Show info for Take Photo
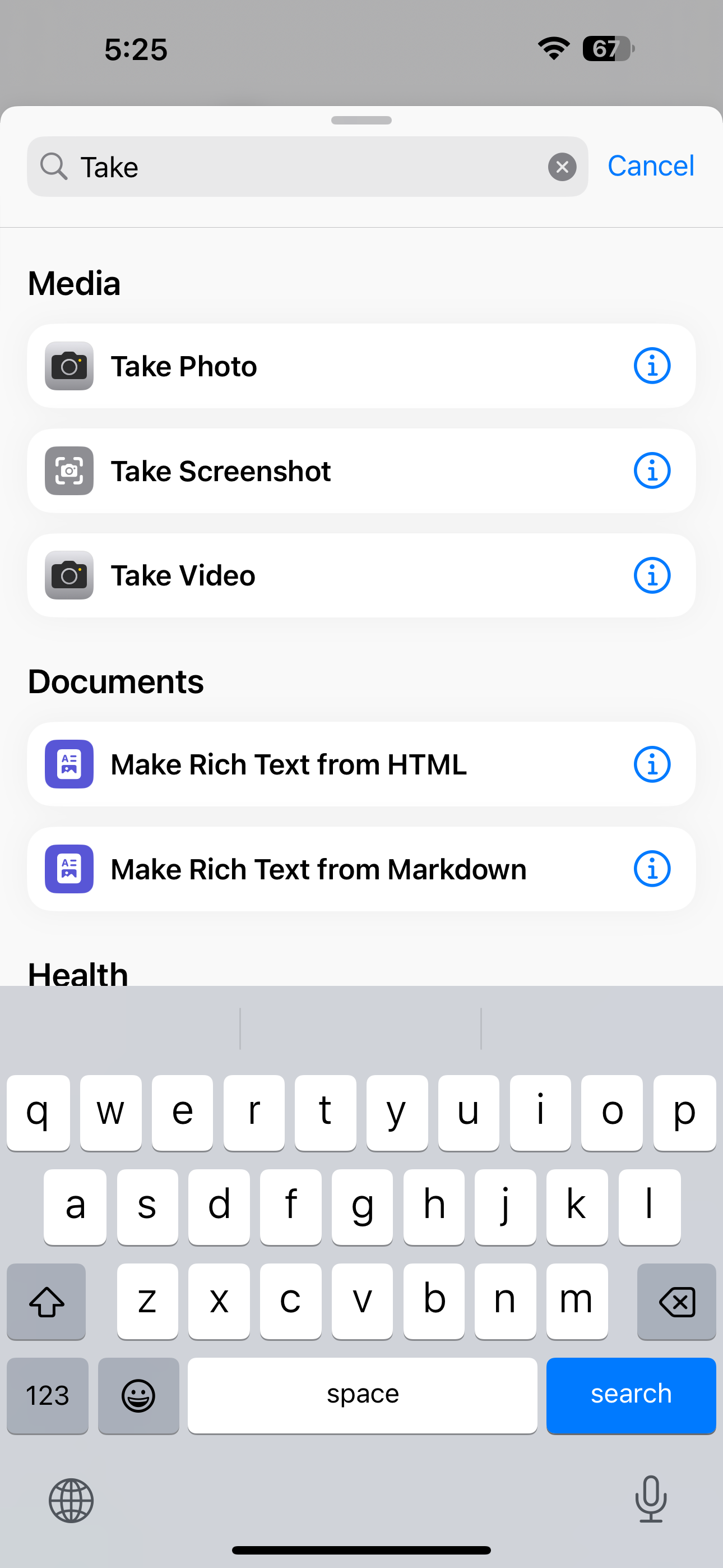The height and width of the screenshot is (1568, 723). point(652,366)
